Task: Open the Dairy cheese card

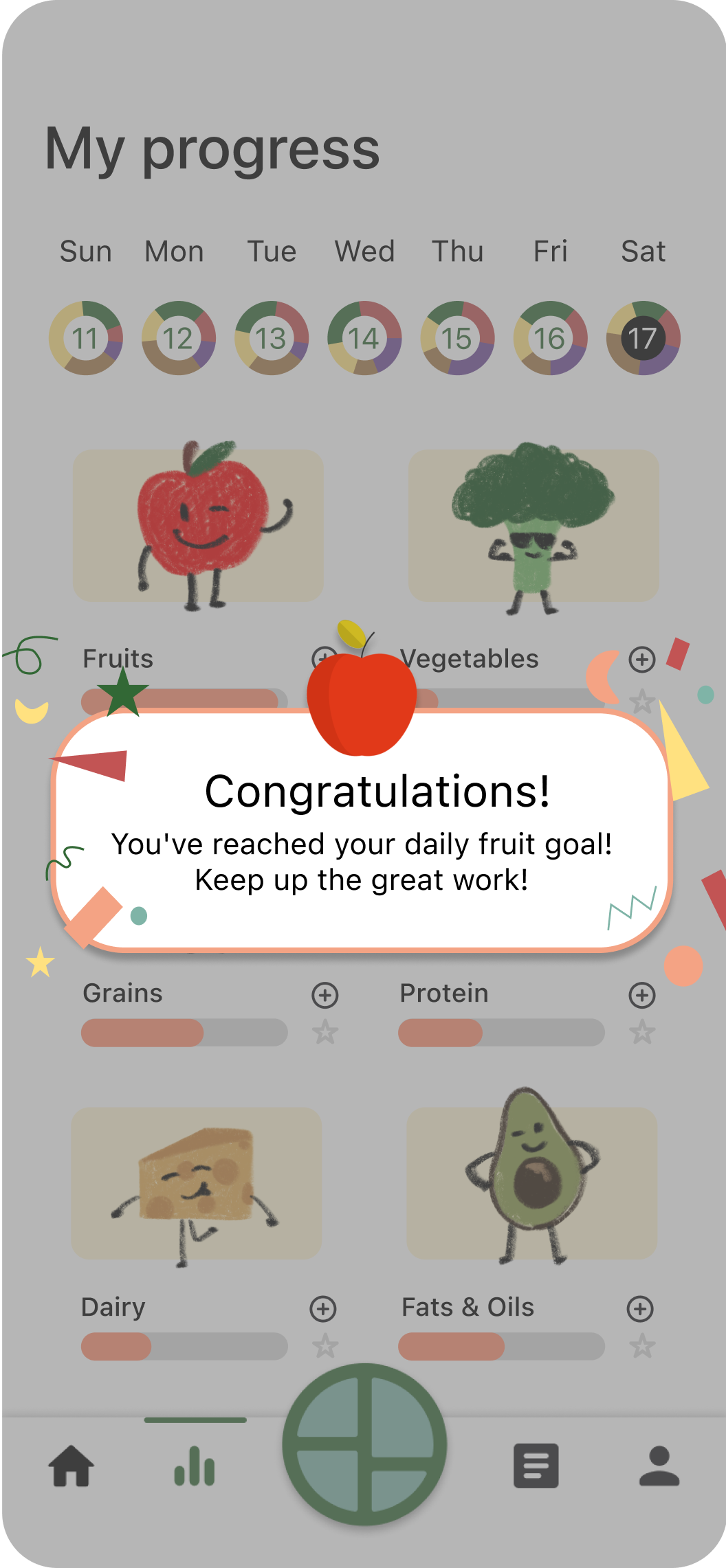Action: pos(197,1183)
